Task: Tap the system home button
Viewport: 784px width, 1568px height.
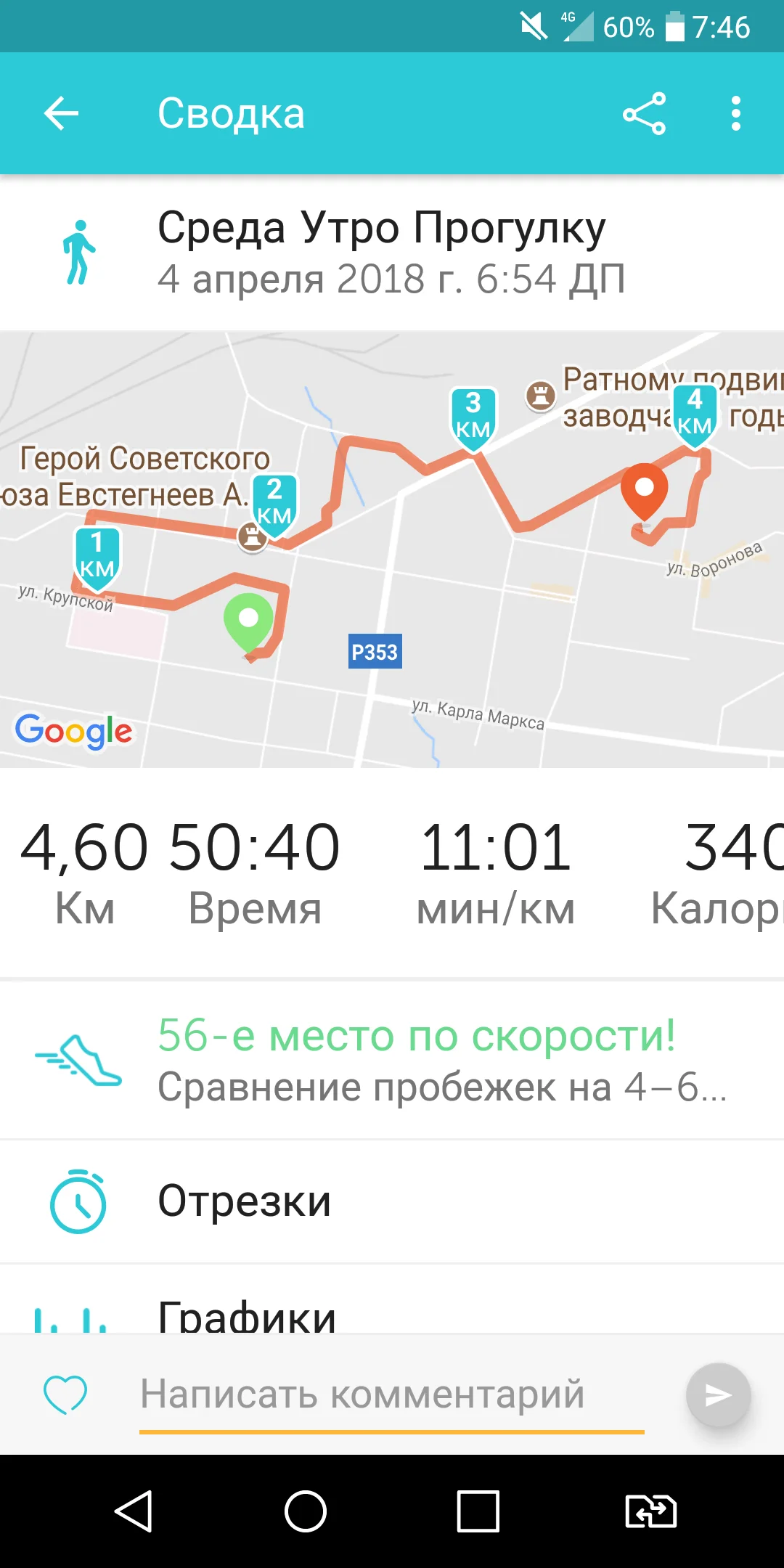Action: click(x=306, y=1511)
